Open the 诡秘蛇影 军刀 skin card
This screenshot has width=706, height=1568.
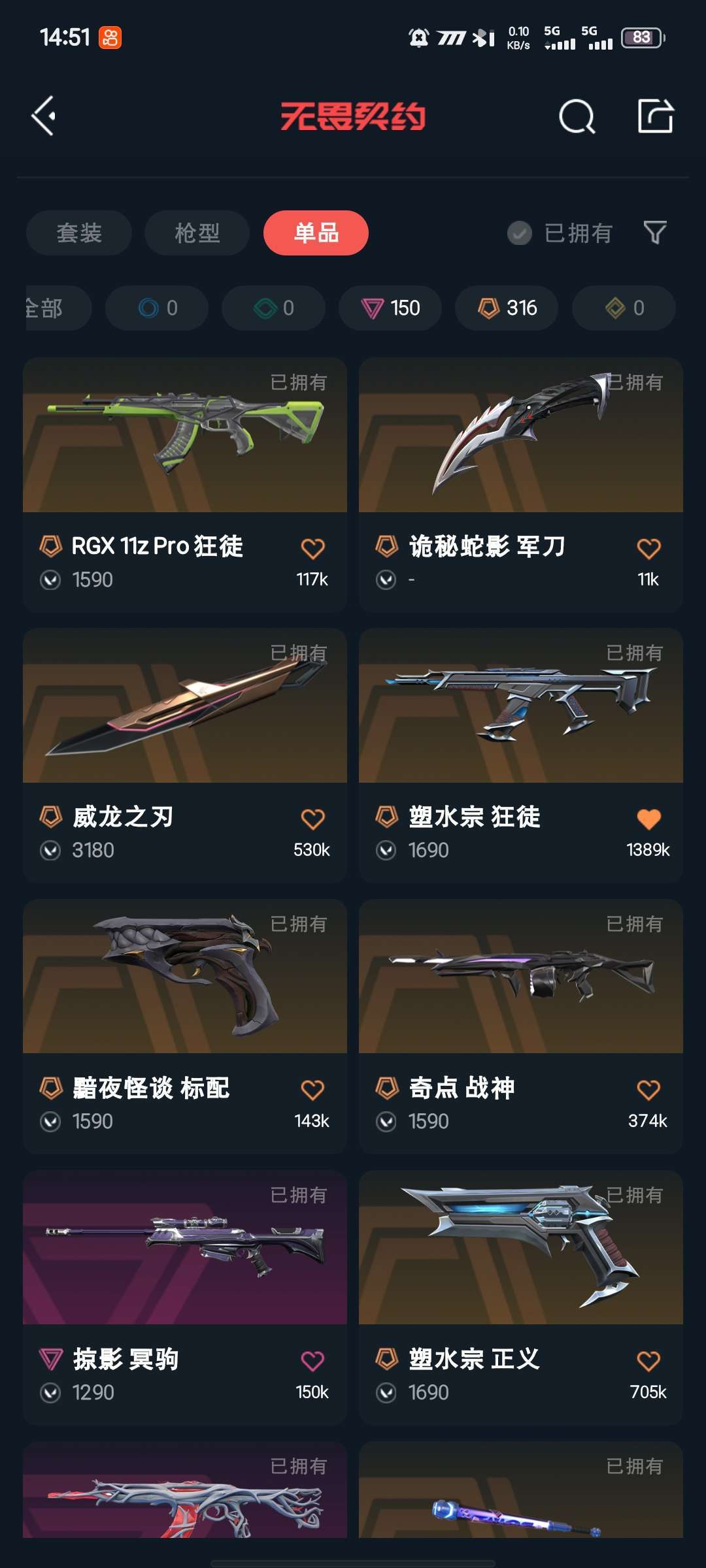[521, 485]
